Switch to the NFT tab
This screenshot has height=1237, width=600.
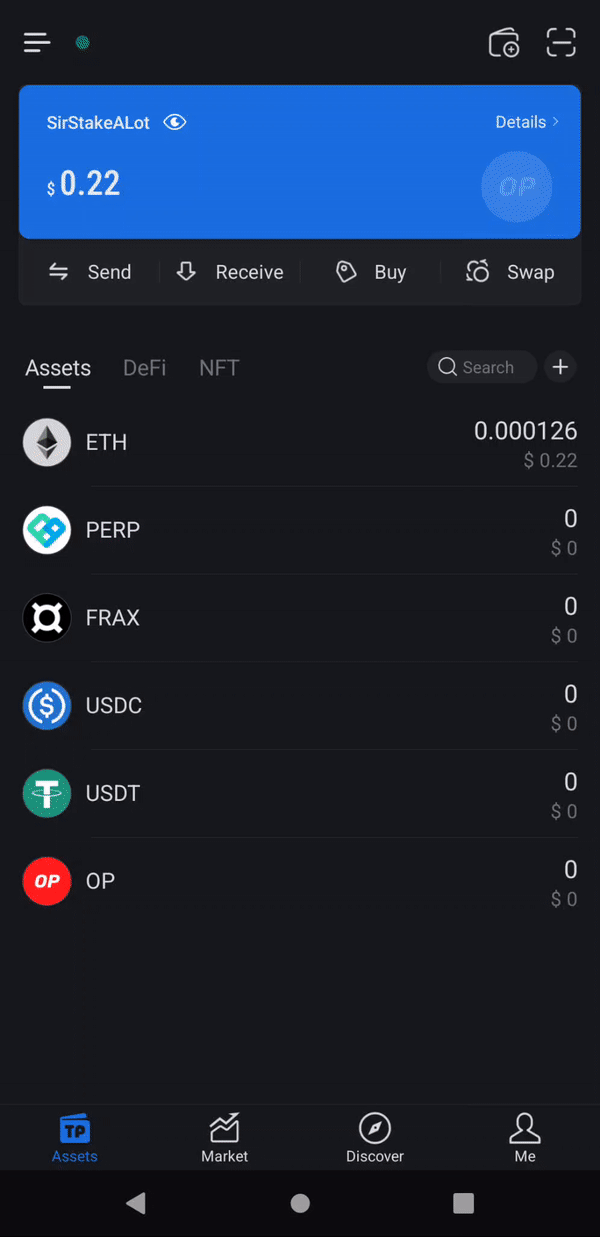click(x=219, y=368)
